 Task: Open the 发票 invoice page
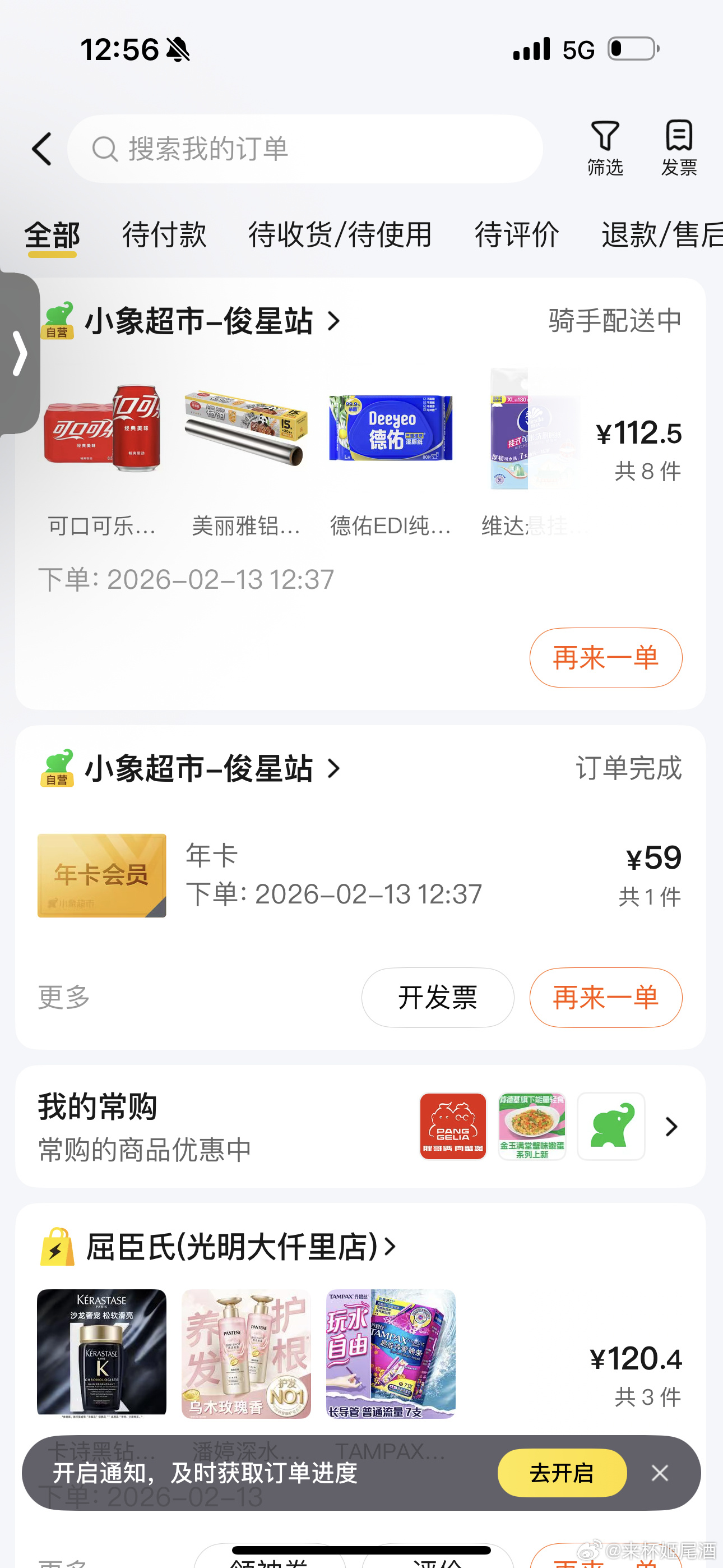pyautogui.click(x=679, y=148)
